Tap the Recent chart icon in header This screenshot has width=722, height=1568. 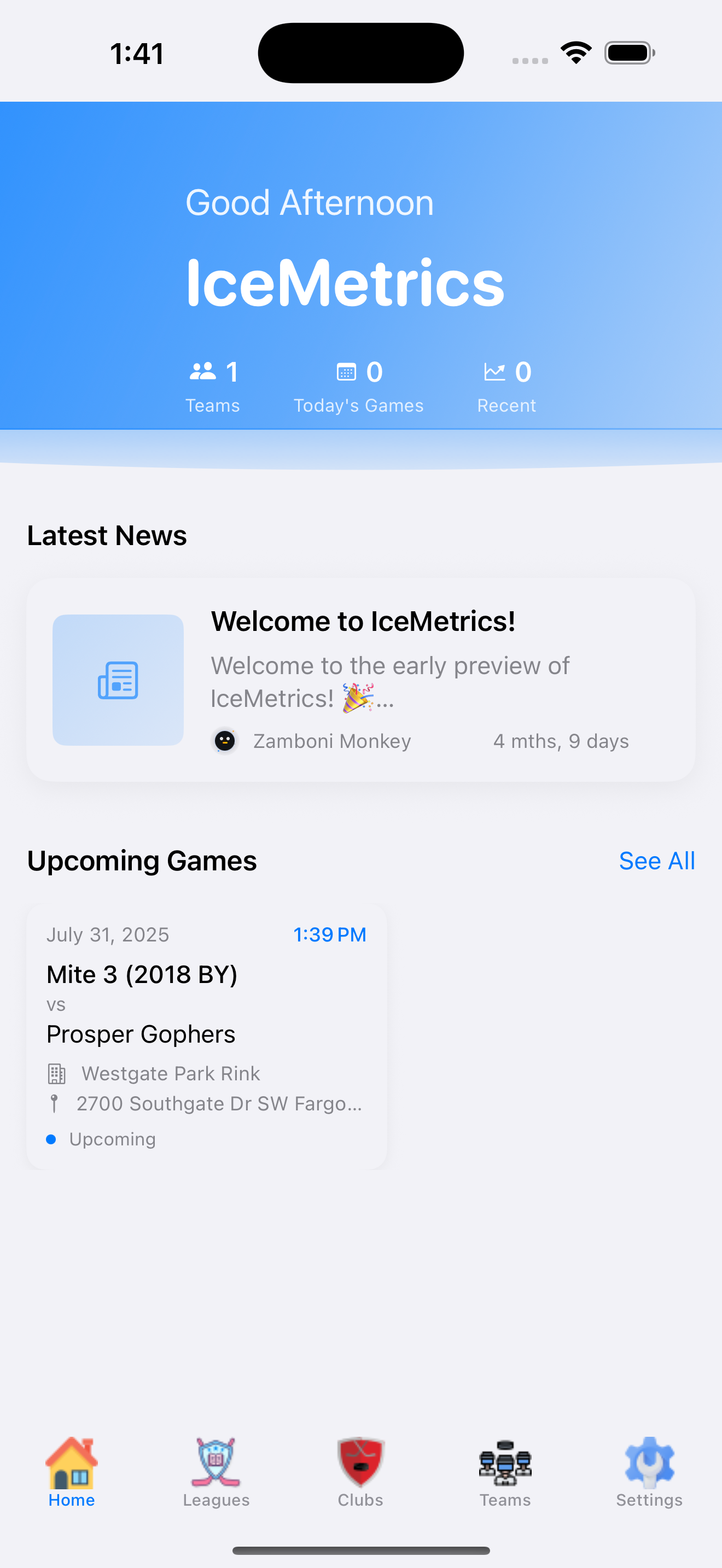(x=494, y=371)
